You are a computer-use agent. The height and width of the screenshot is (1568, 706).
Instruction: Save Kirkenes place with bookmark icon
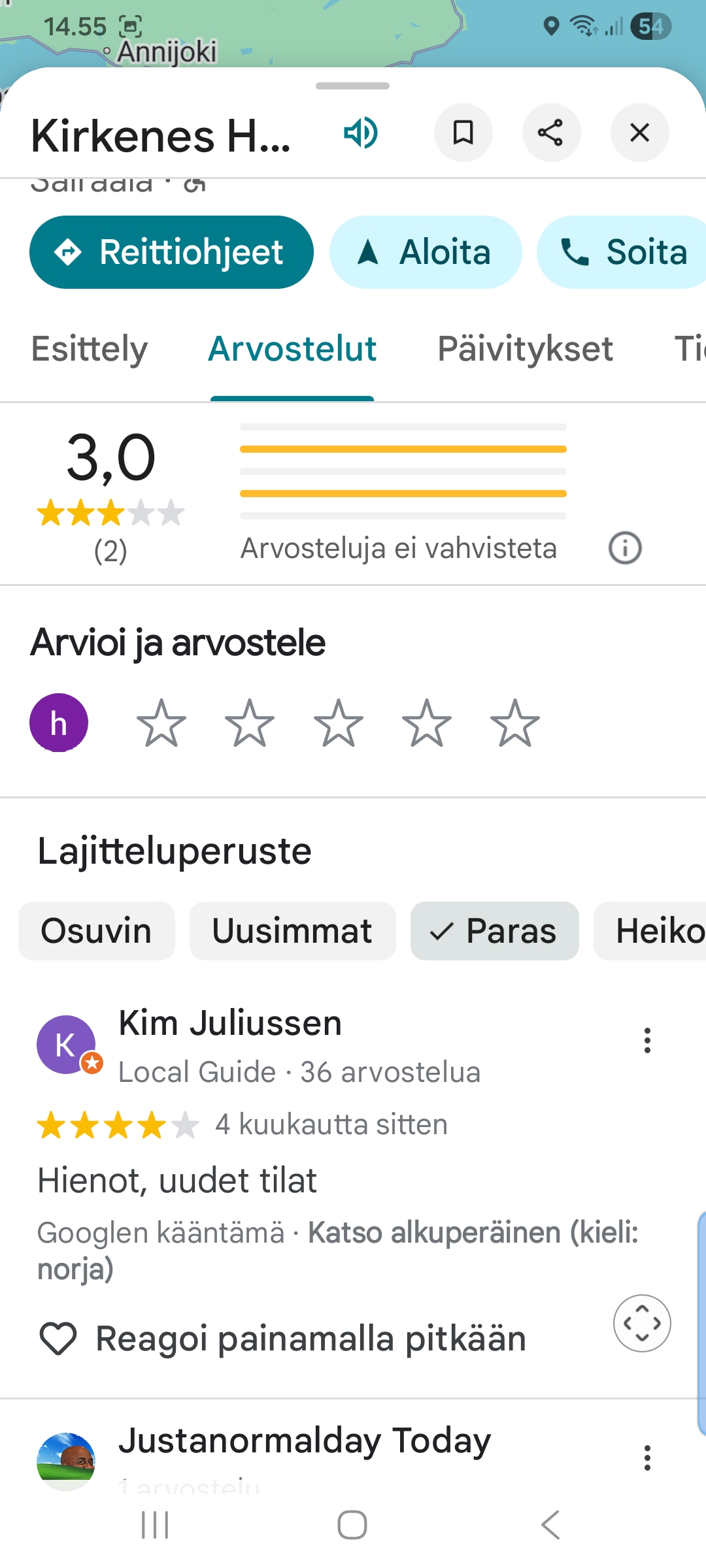pyautogui.click(x=463, y=133)
